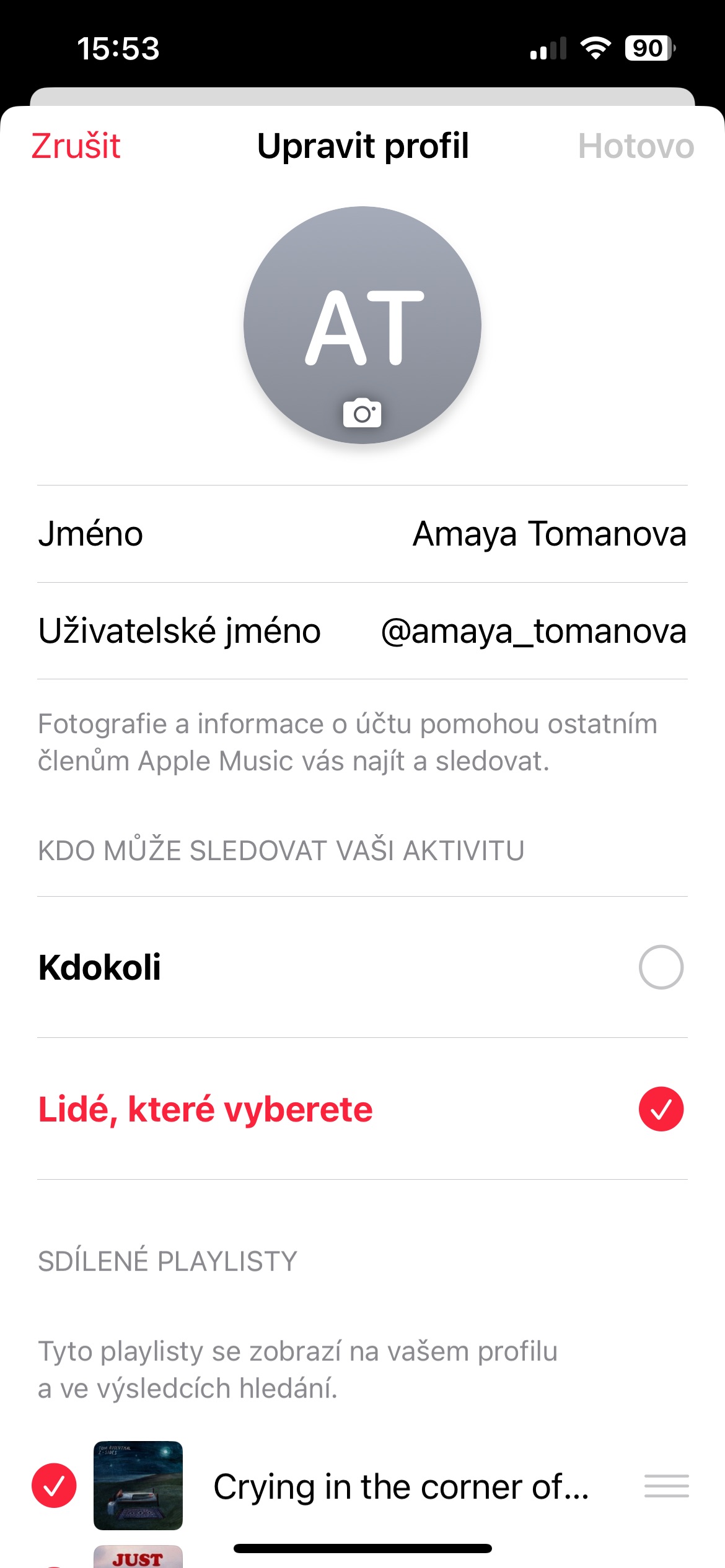Screen dimensions: 725x1568
Task: Select Kdokoli for activity followers
Action: (x=661, y=967)
